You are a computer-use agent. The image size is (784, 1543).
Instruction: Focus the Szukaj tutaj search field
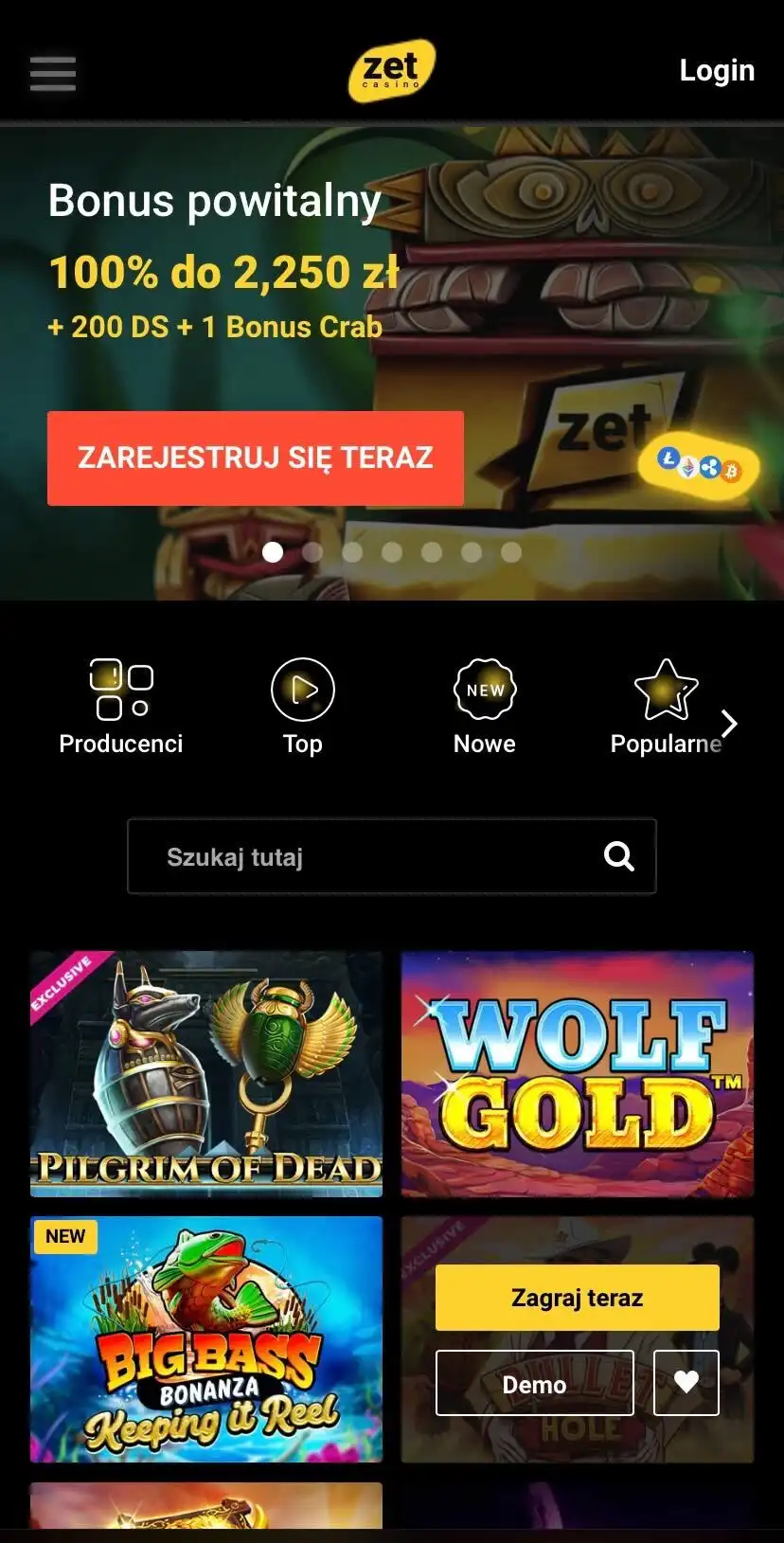point(369,856)
